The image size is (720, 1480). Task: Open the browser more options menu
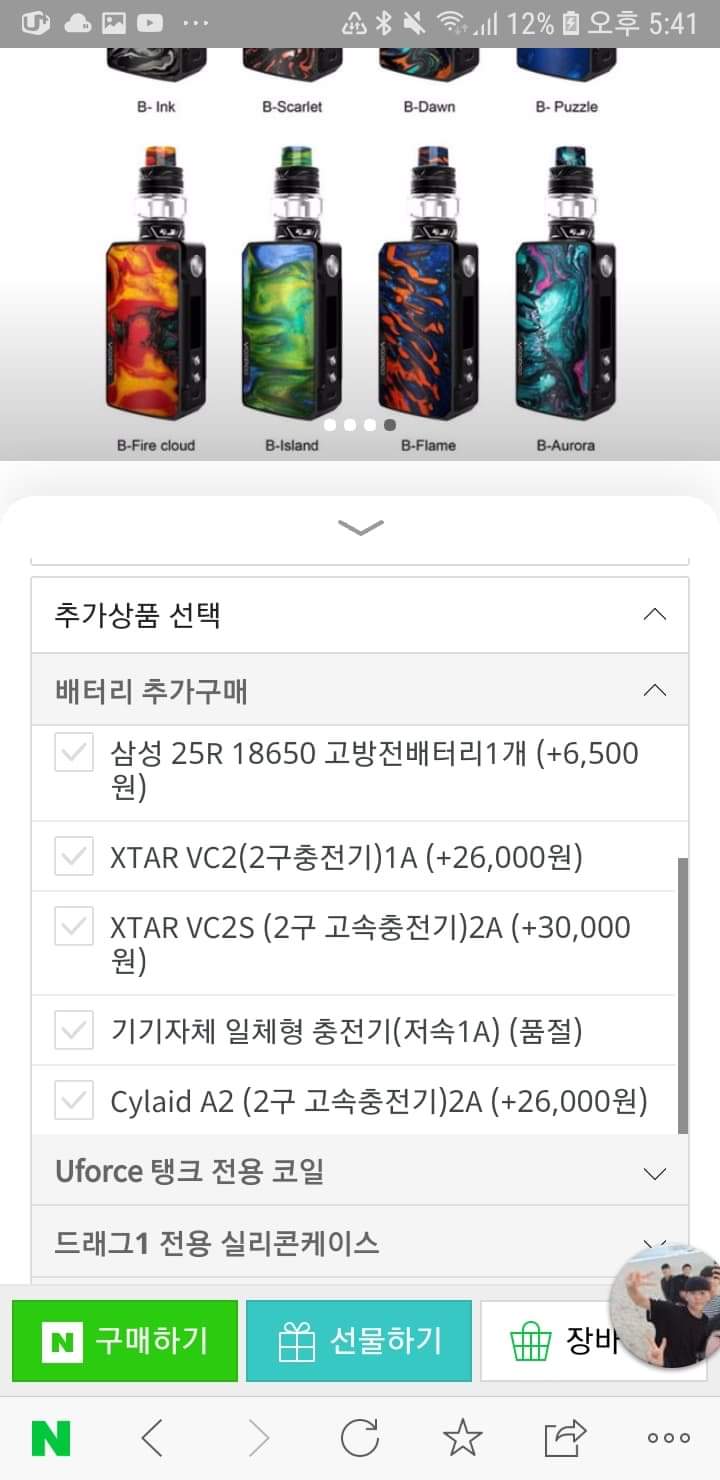tap(668, 1439)
